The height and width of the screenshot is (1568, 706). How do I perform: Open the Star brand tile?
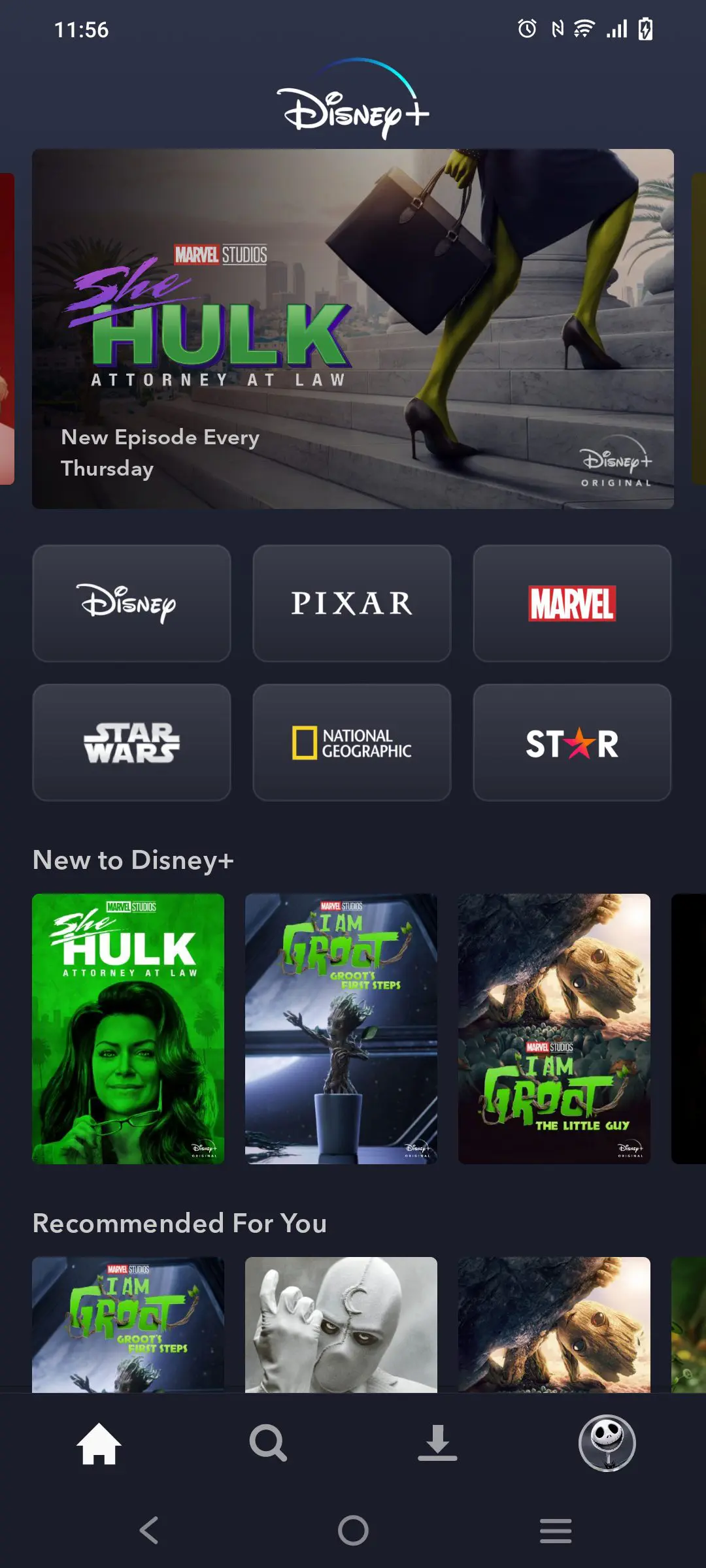tap(572, 742)
